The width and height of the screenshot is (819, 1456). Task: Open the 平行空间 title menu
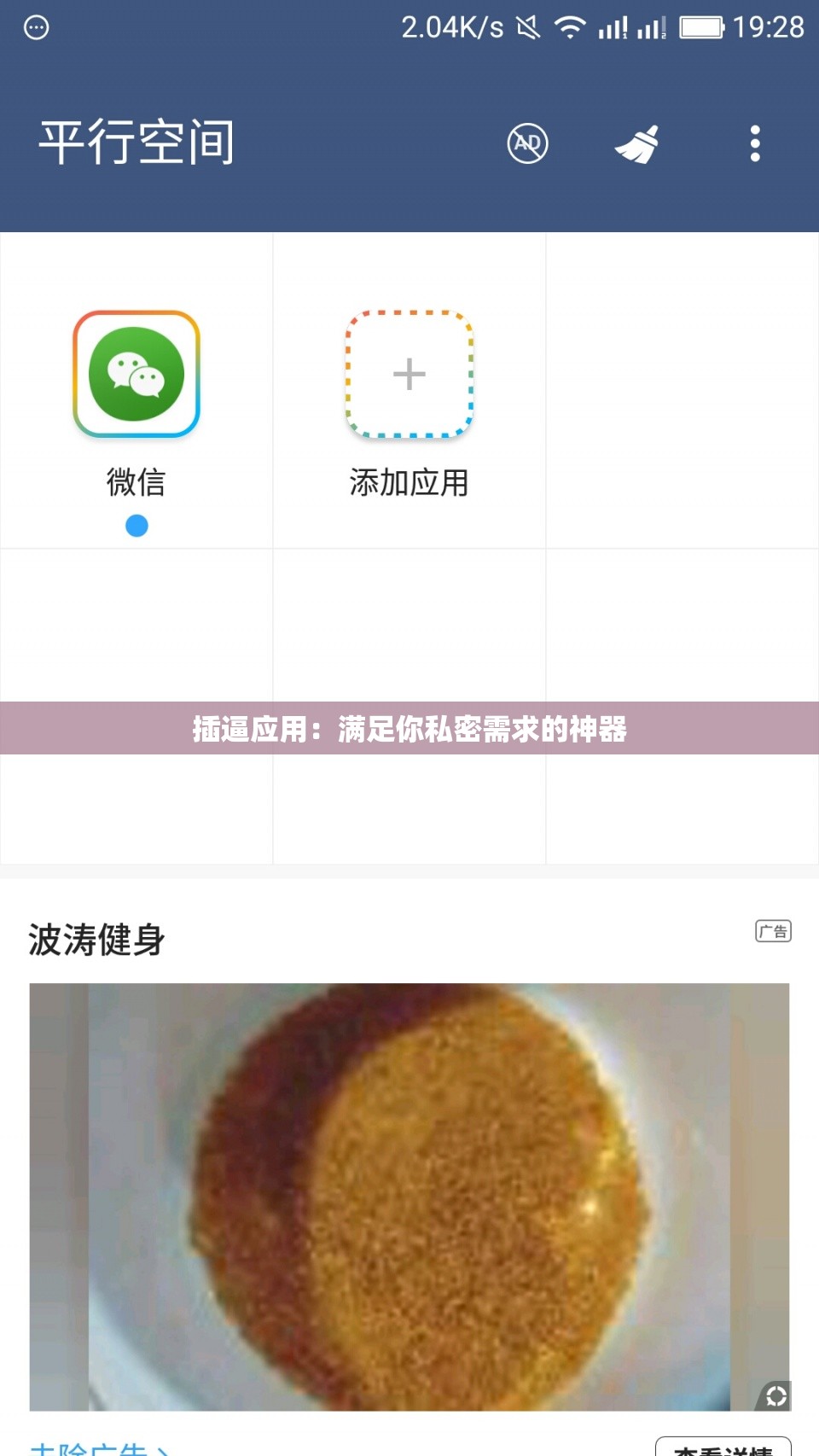(136, 142)
